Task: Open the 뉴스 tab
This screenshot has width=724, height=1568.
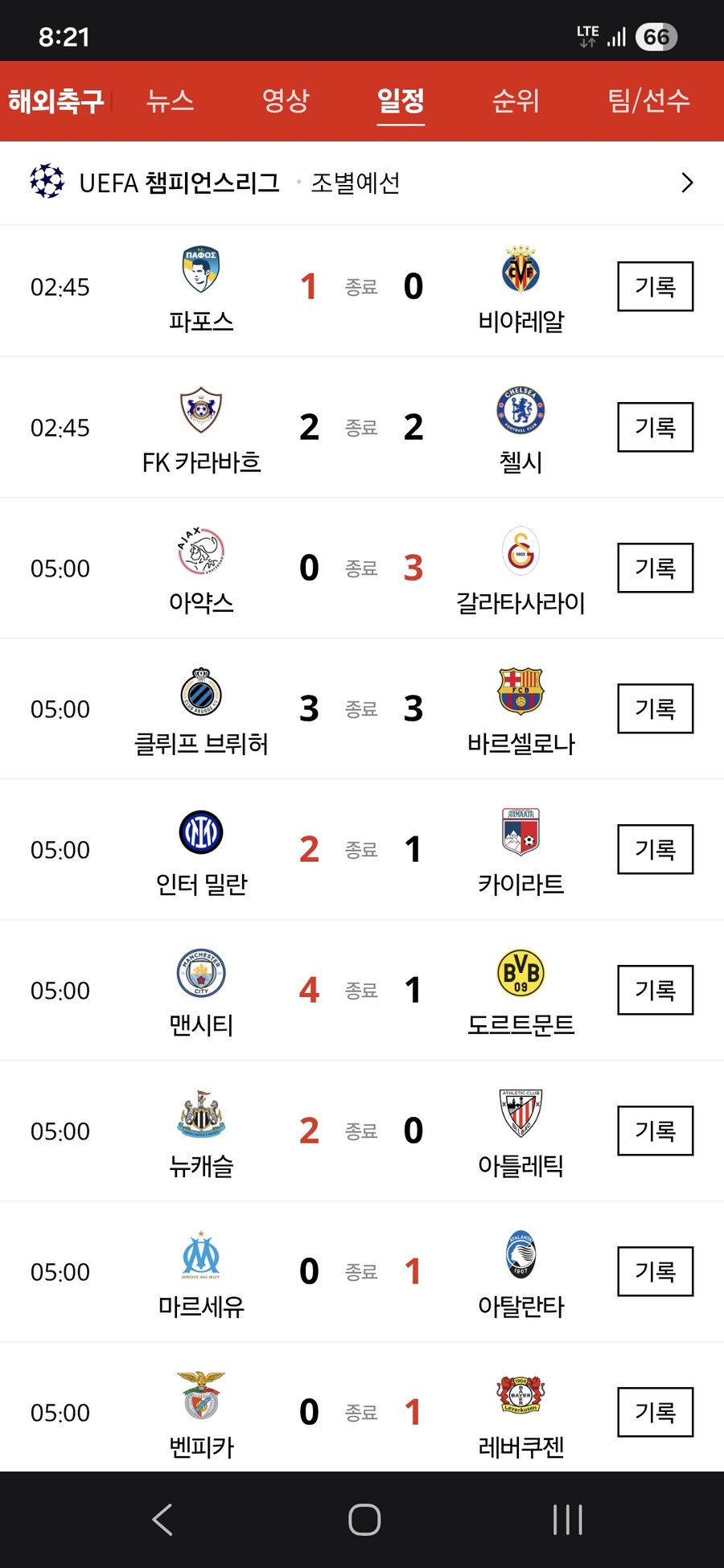Action: (x=170, y=101)
